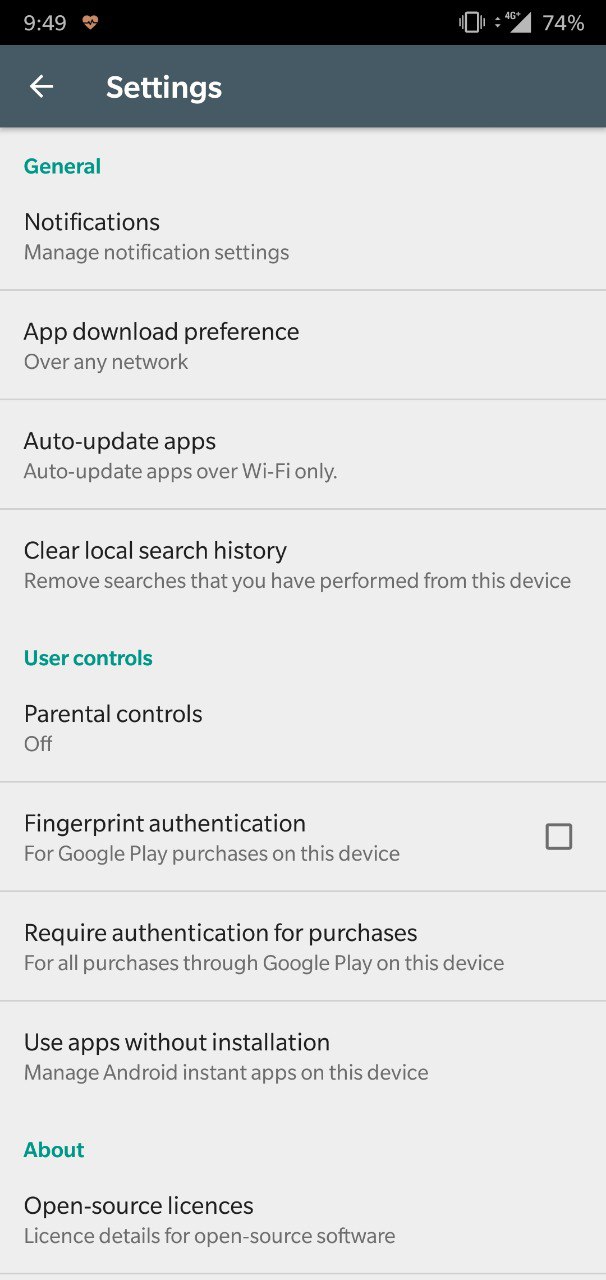
Task: Open Use apps without installation
Action: tap(303, 1056)
